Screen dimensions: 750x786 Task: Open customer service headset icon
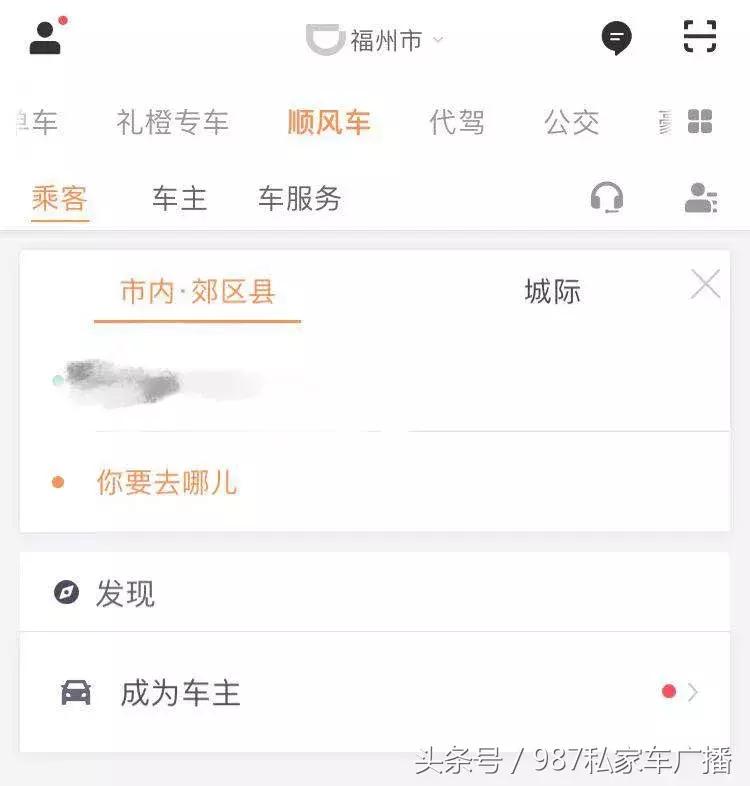[x=608, y=199]
